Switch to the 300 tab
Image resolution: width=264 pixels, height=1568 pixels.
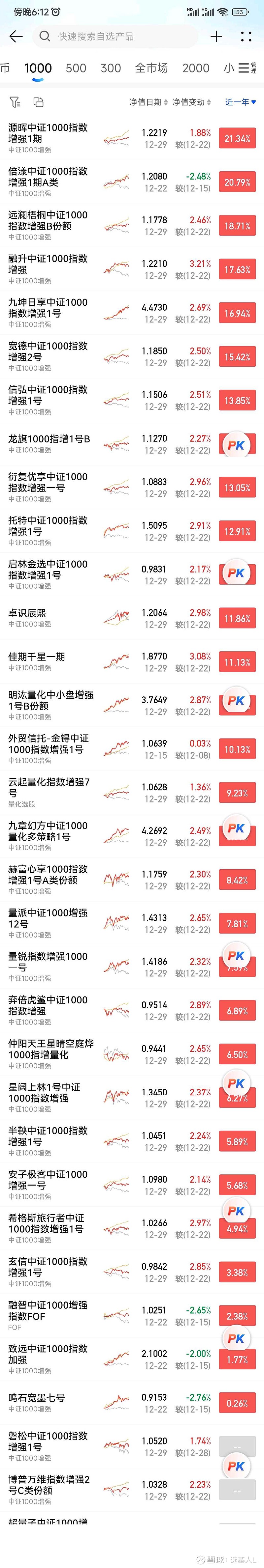[110, 68]
